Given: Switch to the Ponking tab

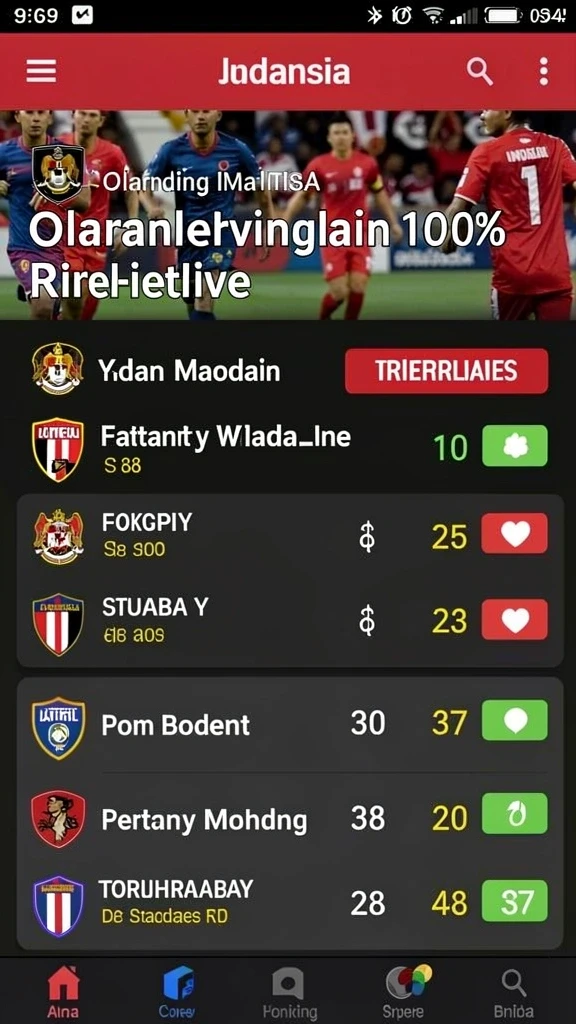Looking at the screenshot, I should (x=289, y=991).
